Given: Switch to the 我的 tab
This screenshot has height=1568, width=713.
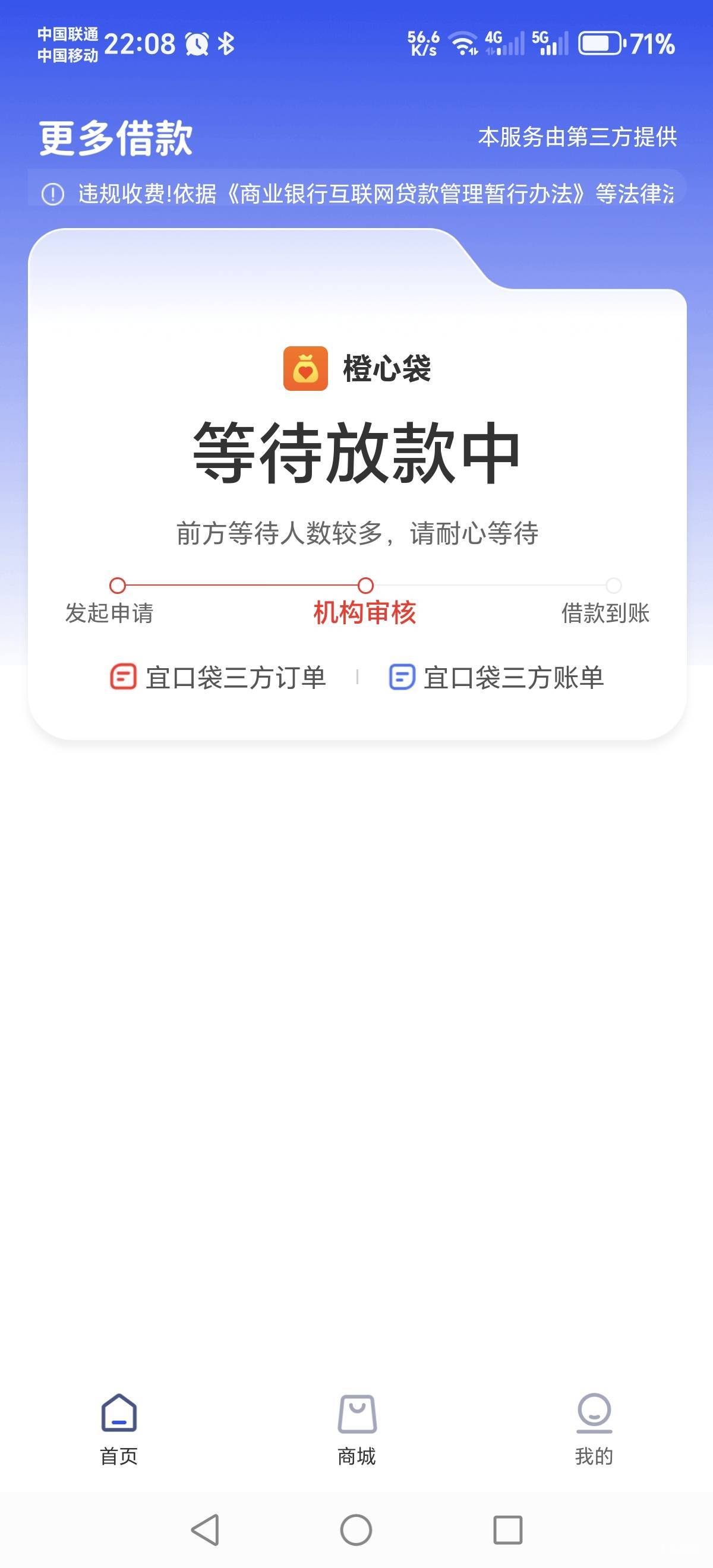Looking at the screenshot, I should coord(594,1429).
